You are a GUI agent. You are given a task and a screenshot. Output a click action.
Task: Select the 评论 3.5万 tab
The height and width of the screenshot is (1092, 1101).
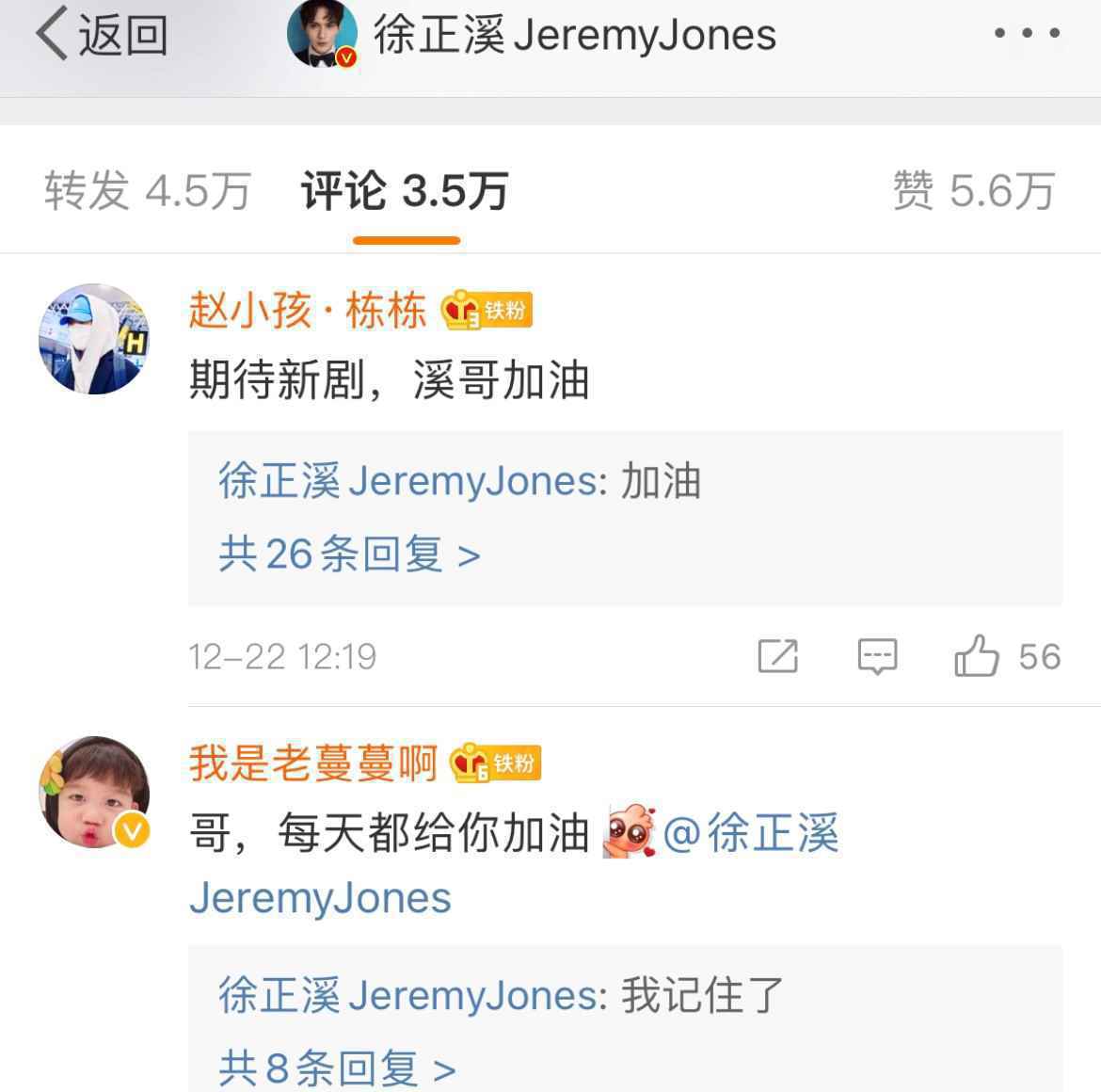[405, 191]
